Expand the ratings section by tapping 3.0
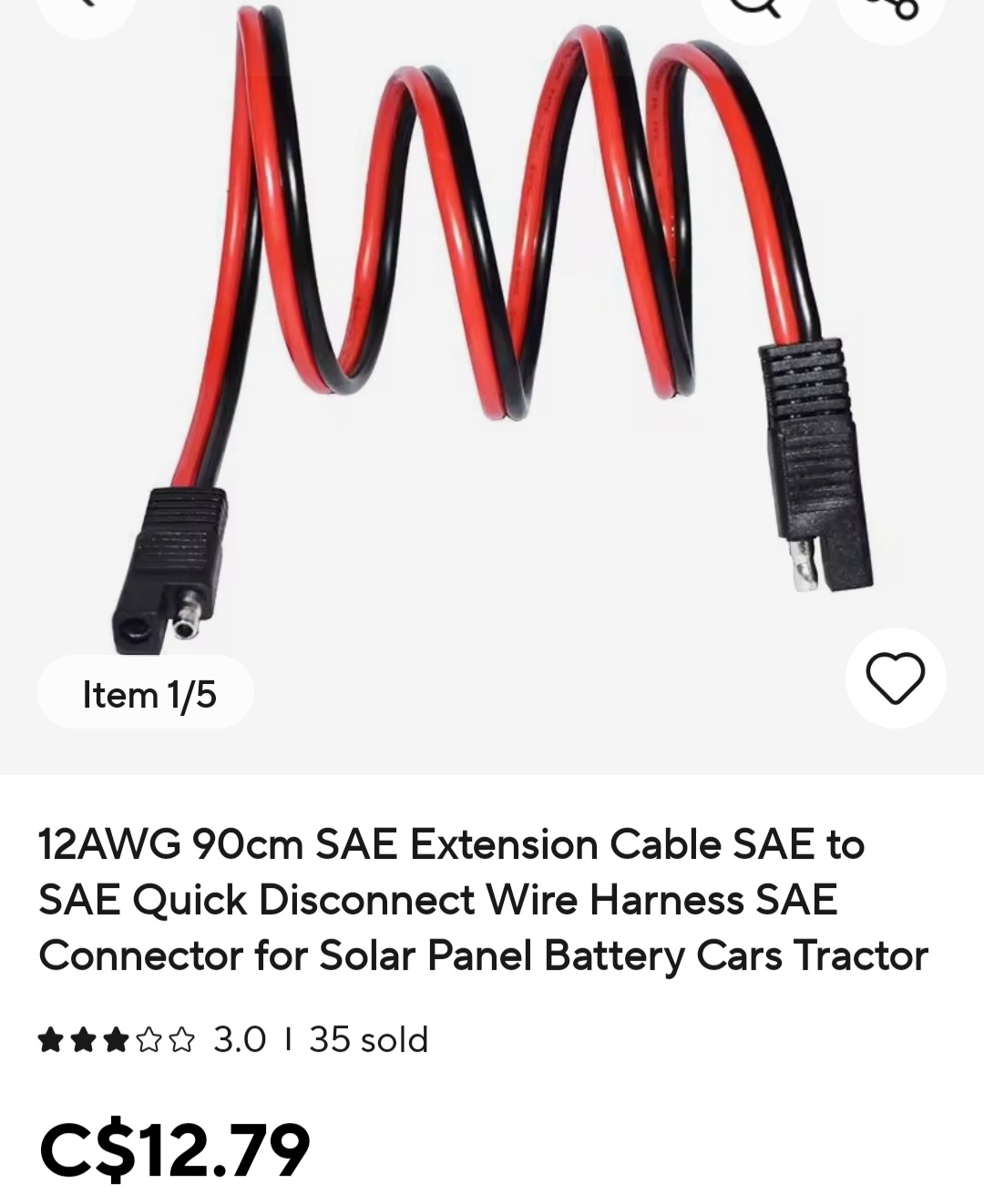 (x=238, y=1038)
